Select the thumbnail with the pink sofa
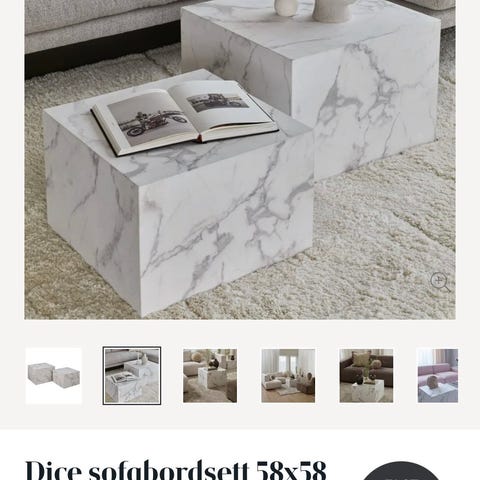The height and width of the screenshot is (480, 480). 438,376
